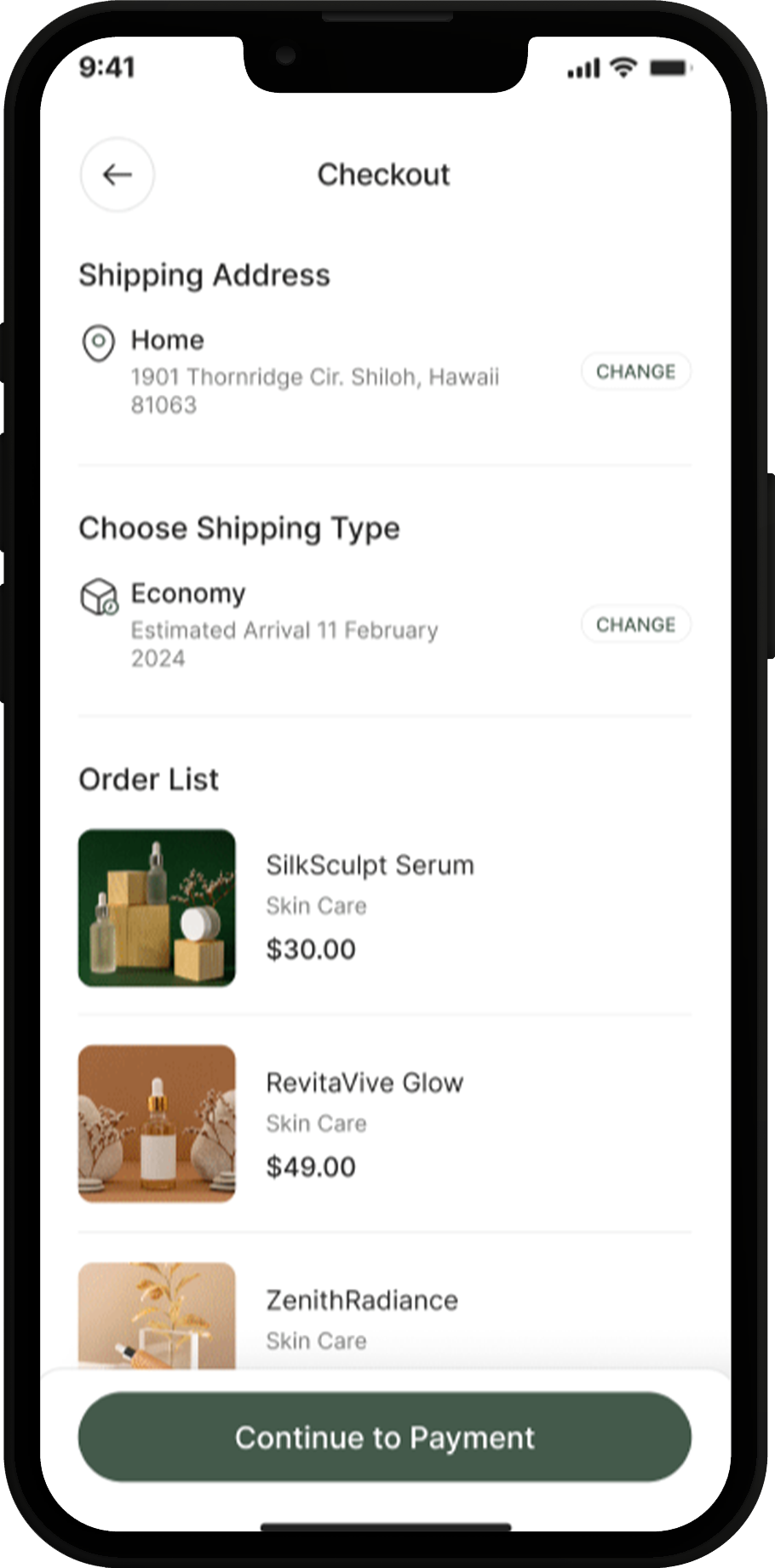Continue to Payment
775x1568 pixels.
click(x=385, y=1438)
